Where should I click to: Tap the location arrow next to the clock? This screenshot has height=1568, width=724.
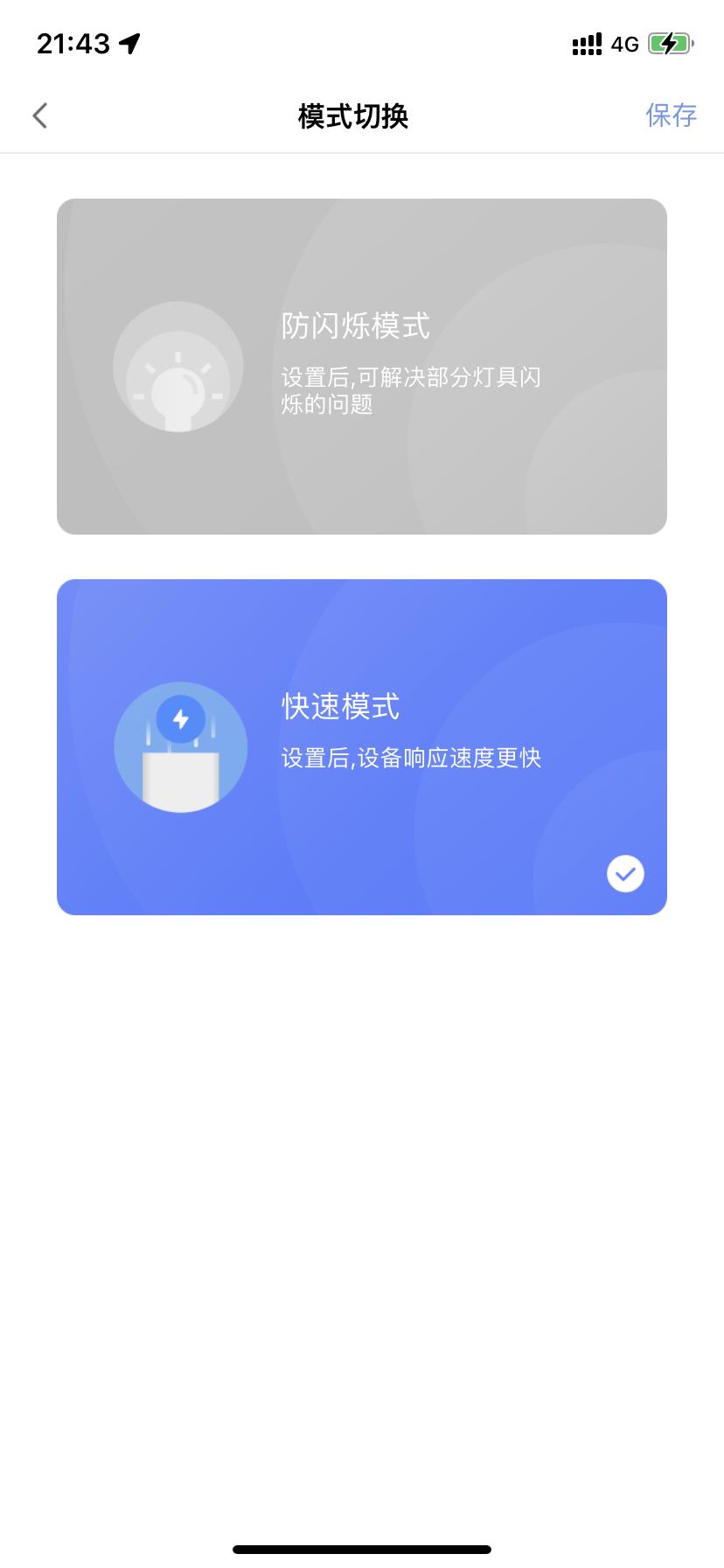[129, 41]
